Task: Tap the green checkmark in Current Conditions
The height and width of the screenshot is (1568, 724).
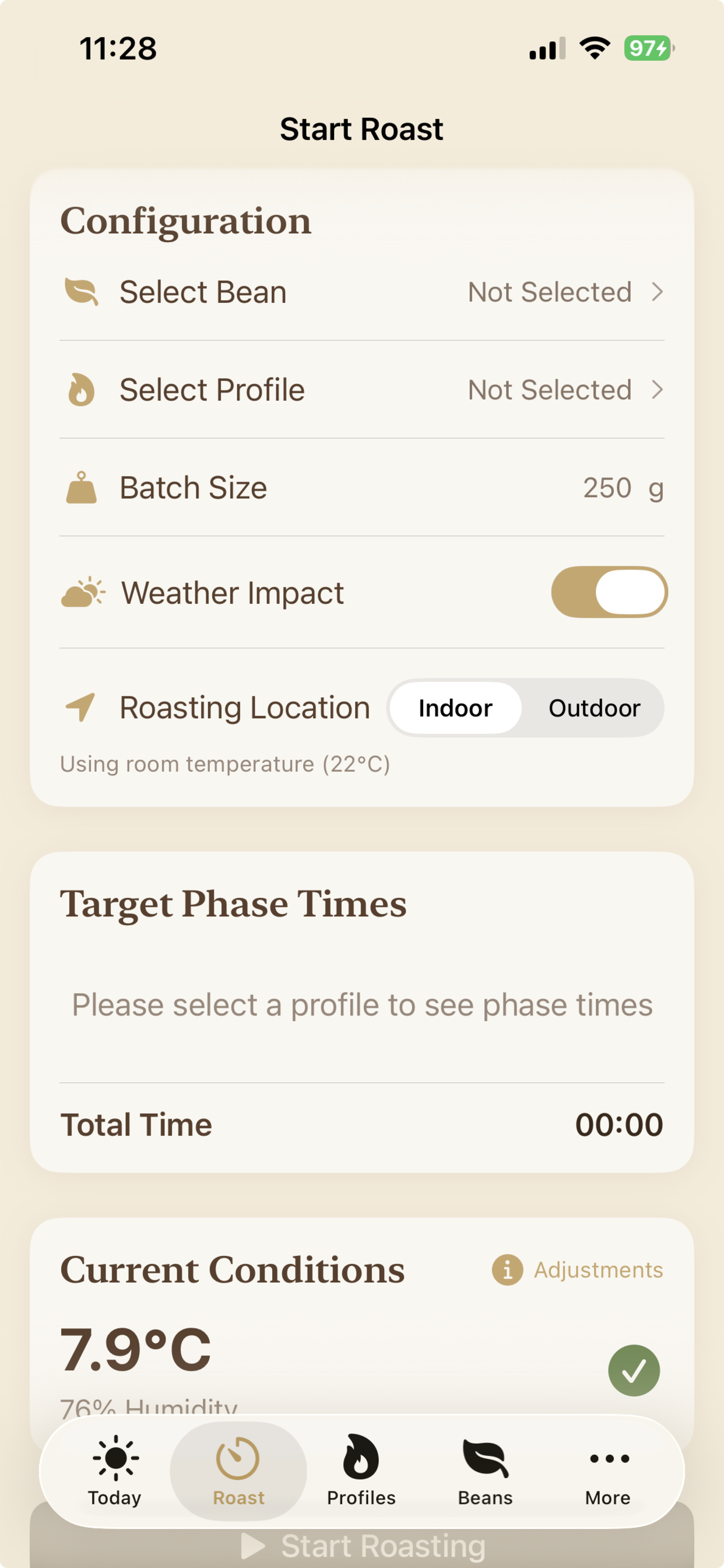Action: pyautogui.click(x=634, y=1370)
